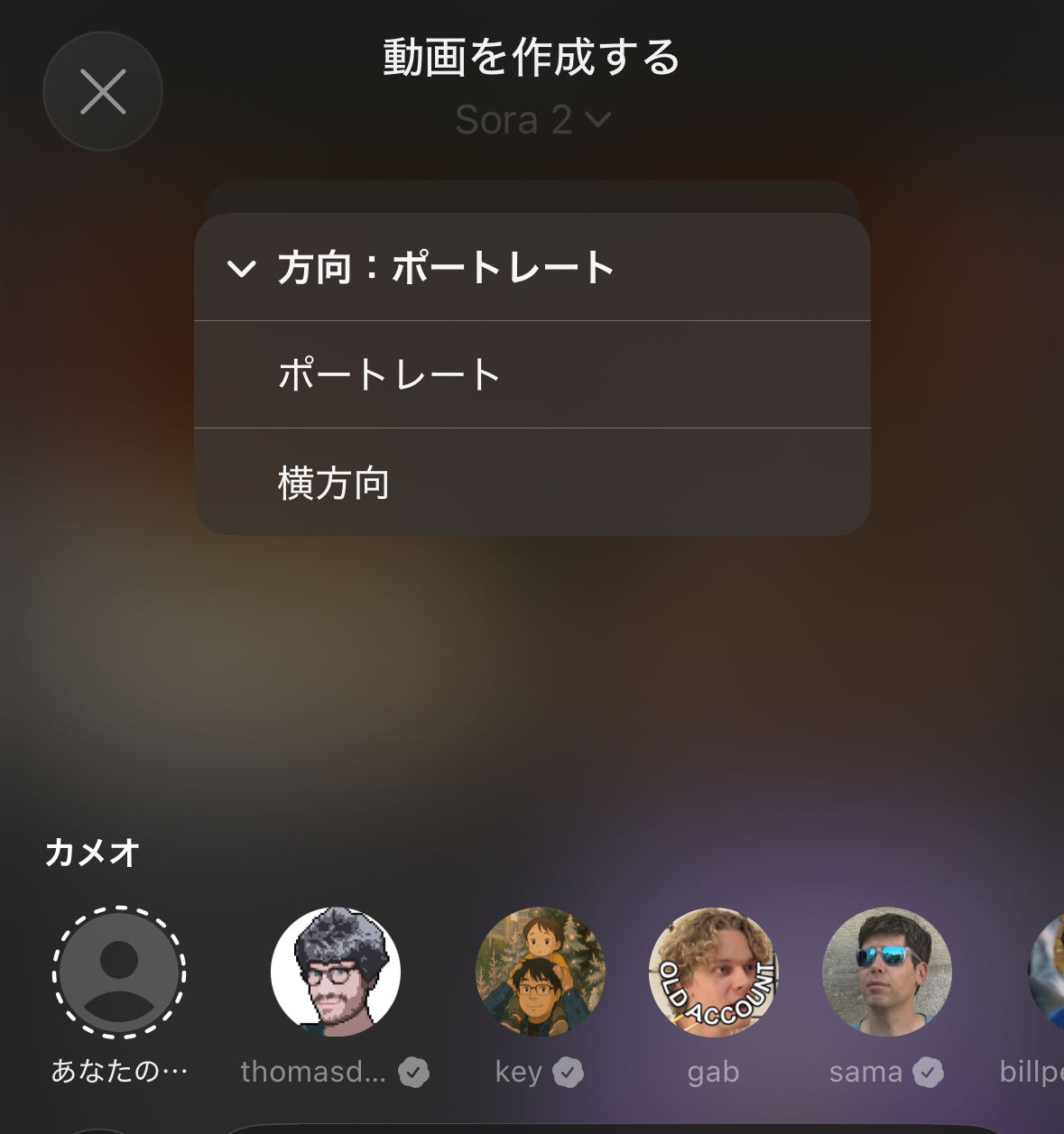Viewport: 1064px width, 1134px height.
Task: Close the video creation screen
Action: (x=103, y=92)
